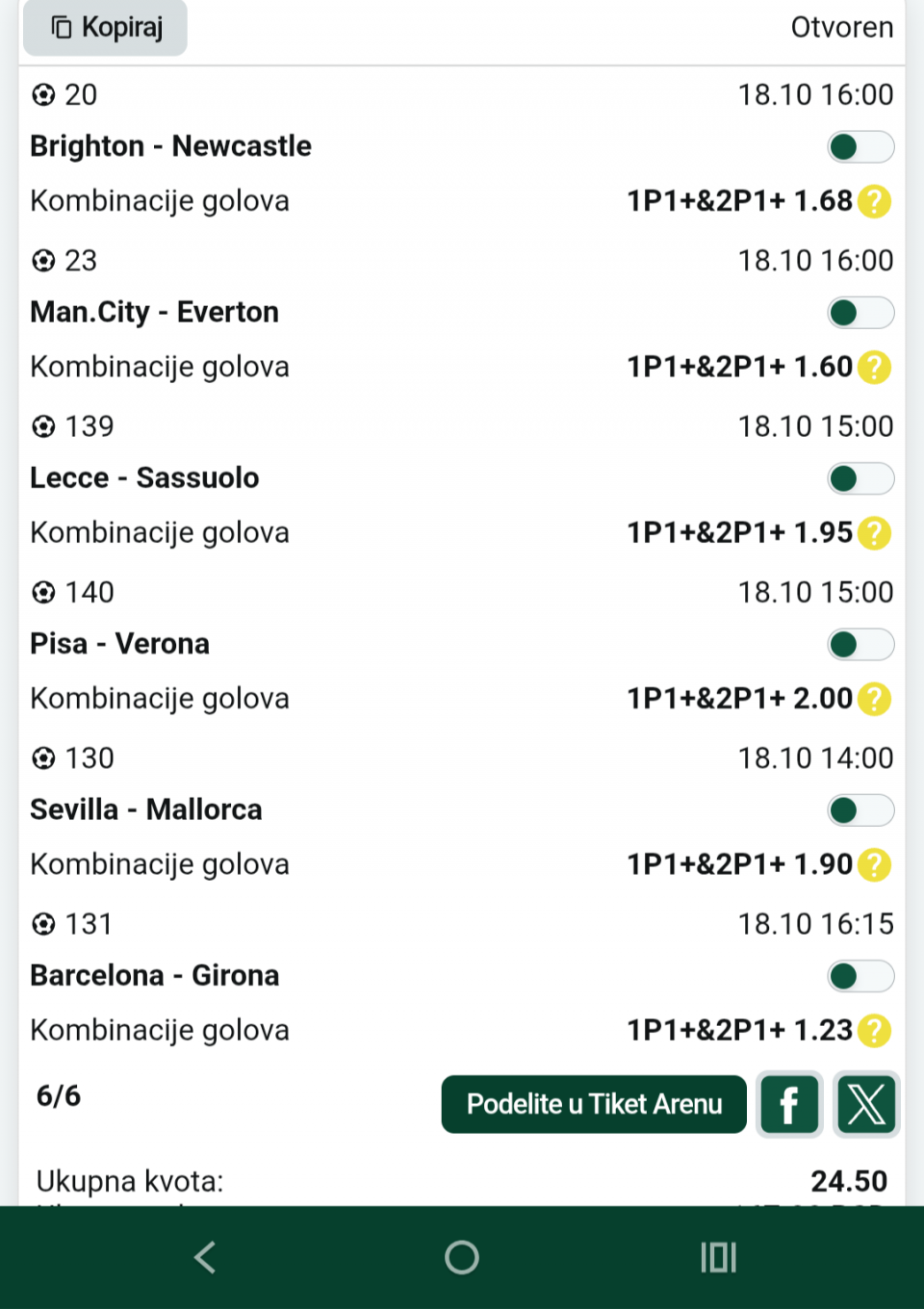Share the ticket on X

click(866, 1104)
